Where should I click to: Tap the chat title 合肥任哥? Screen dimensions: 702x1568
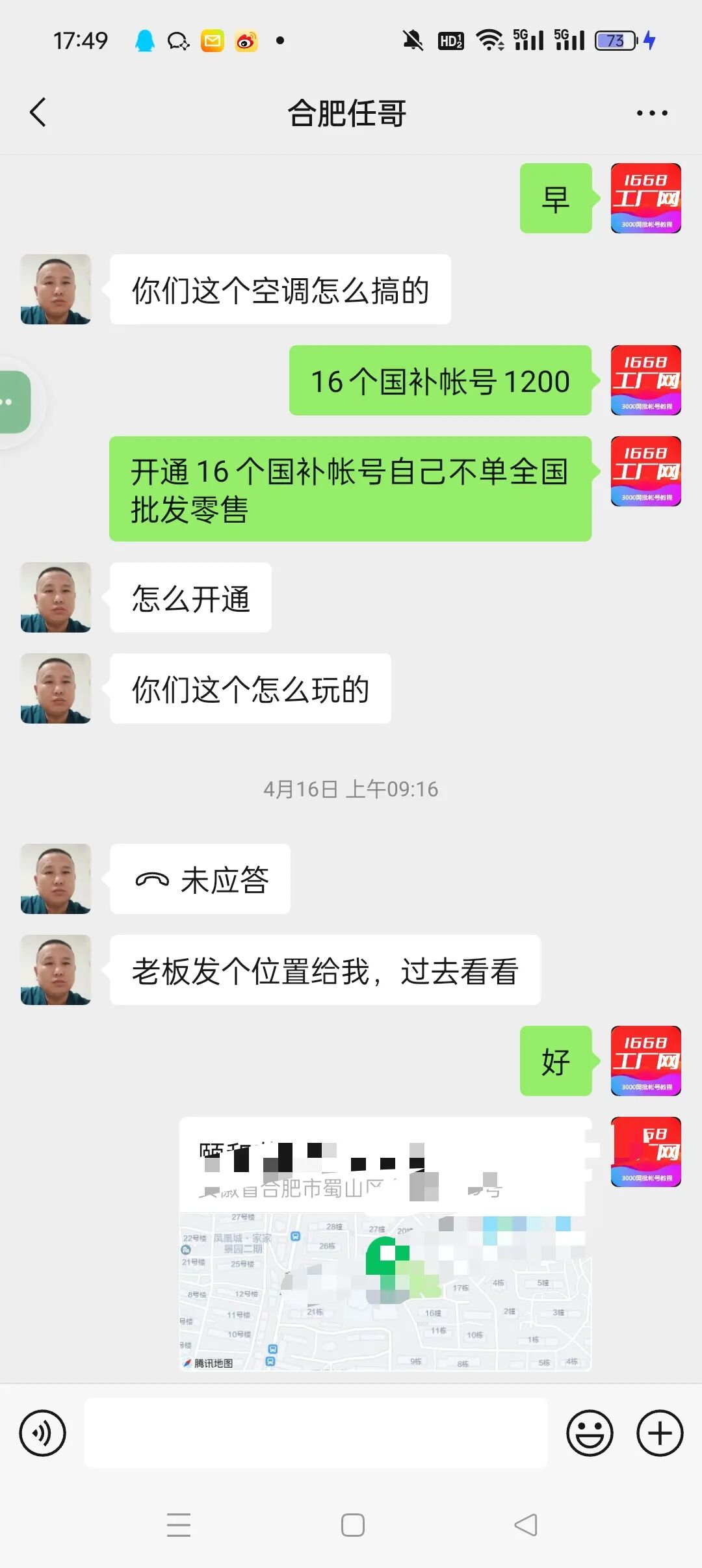[349, 112]
